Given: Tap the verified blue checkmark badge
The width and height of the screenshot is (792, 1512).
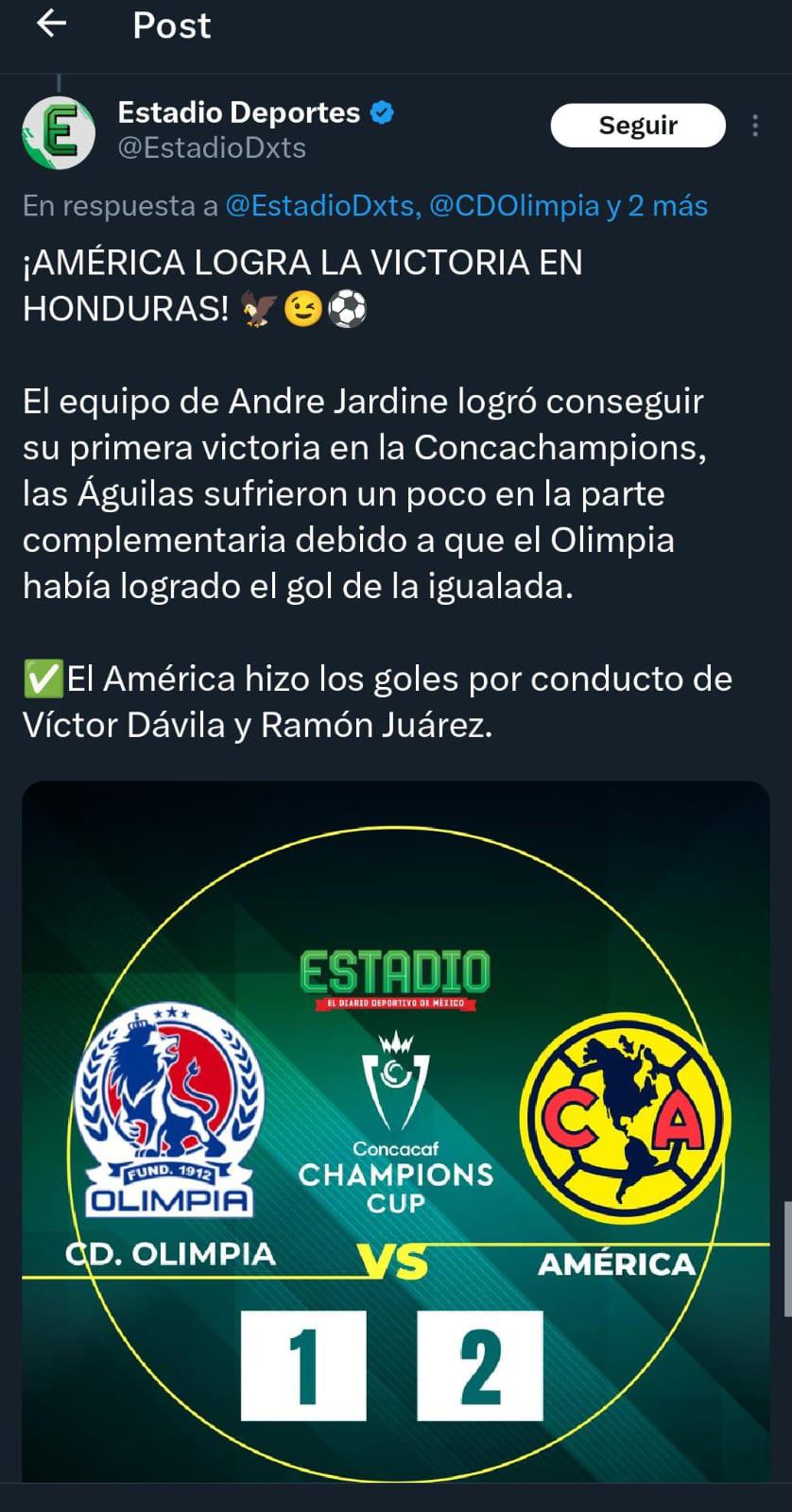Looking at the screenshot, I should pos(381,112).
